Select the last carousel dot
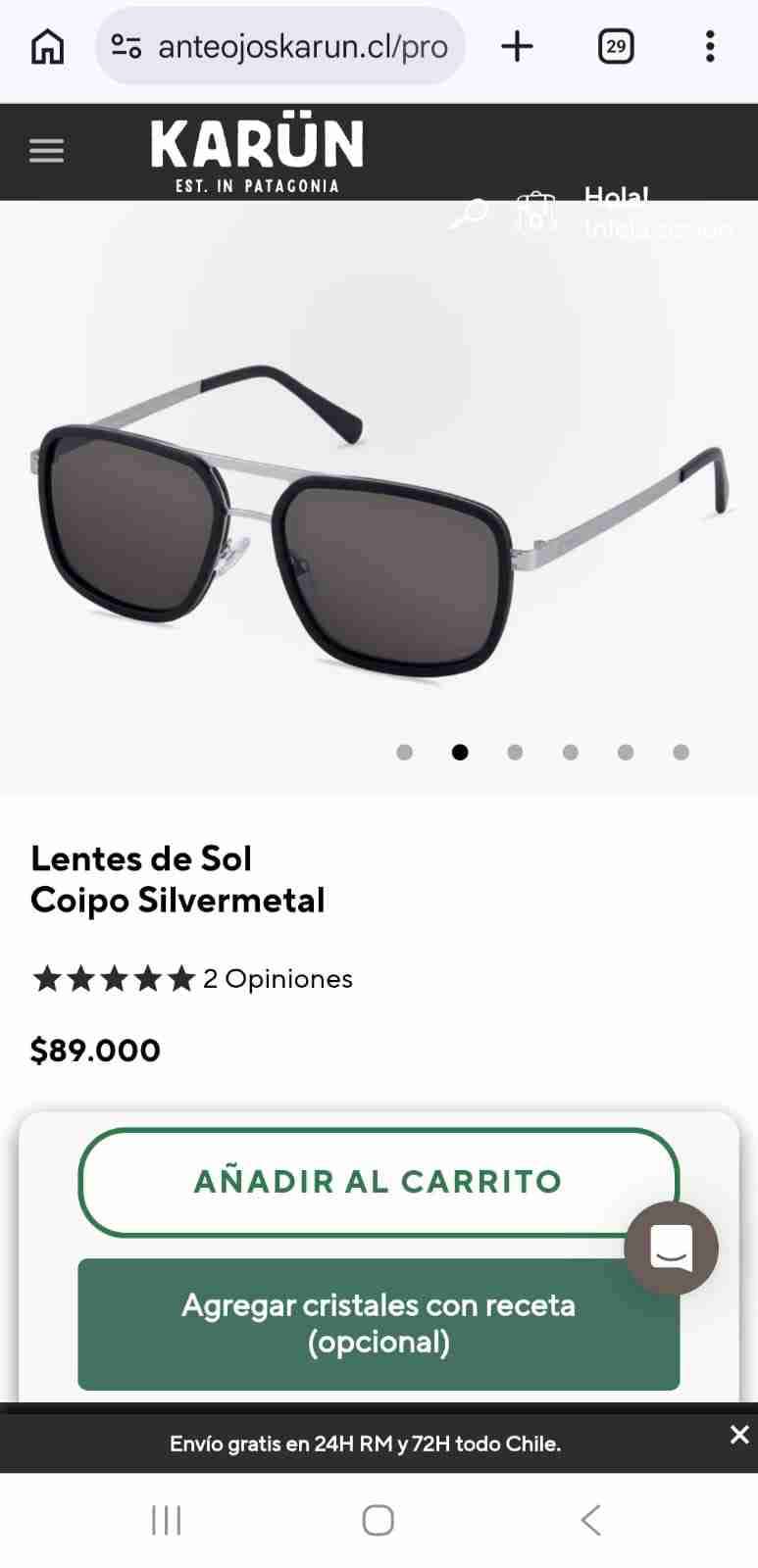This screenshot has width=758, height=1568. click(x=681, y=752)
